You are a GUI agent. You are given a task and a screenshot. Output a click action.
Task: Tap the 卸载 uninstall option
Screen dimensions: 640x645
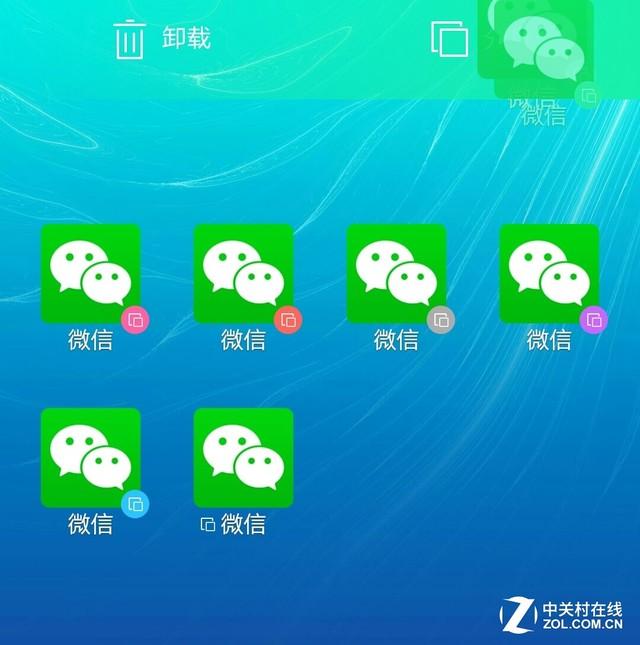(x=162, y=40)
